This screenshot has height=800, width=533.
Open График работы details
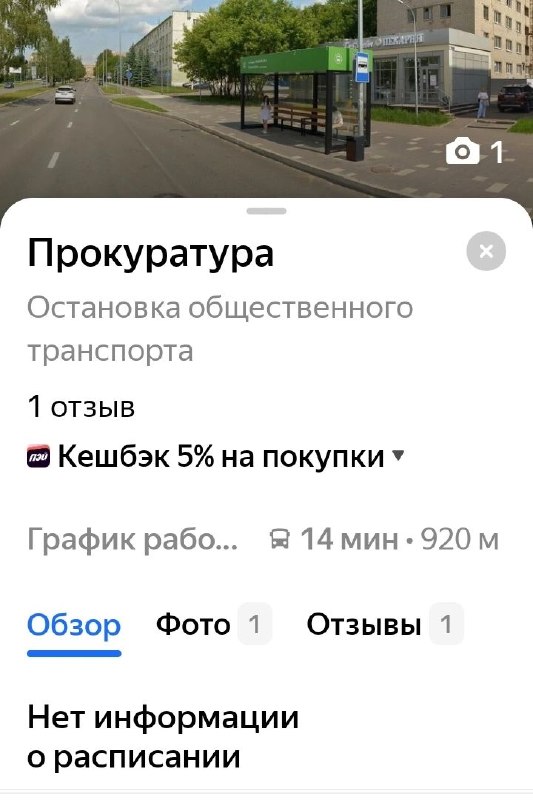click(x=133, y=539)
